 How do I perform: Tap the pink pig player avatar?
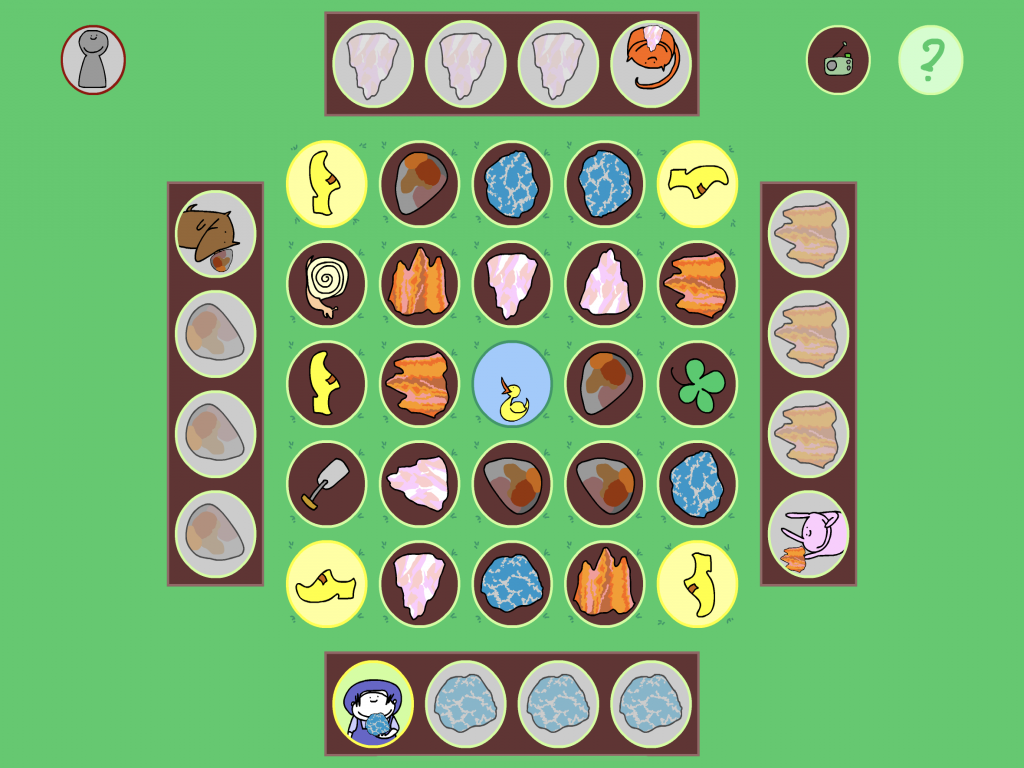click(x=808, y=534)
